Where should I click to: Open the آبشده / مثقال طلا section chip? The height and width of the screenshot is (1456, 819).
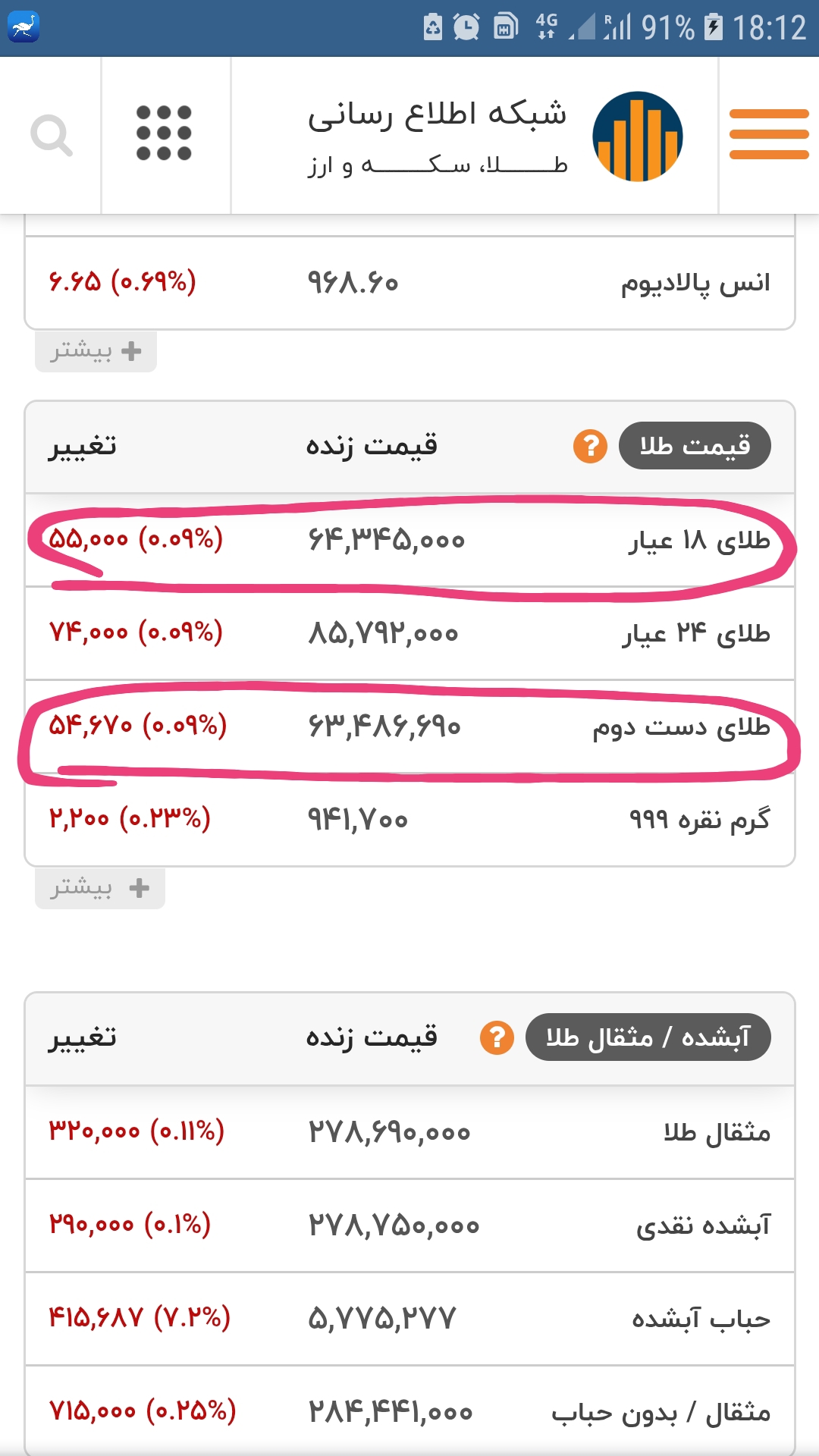pyautogui.click(x=648, y=1037)
